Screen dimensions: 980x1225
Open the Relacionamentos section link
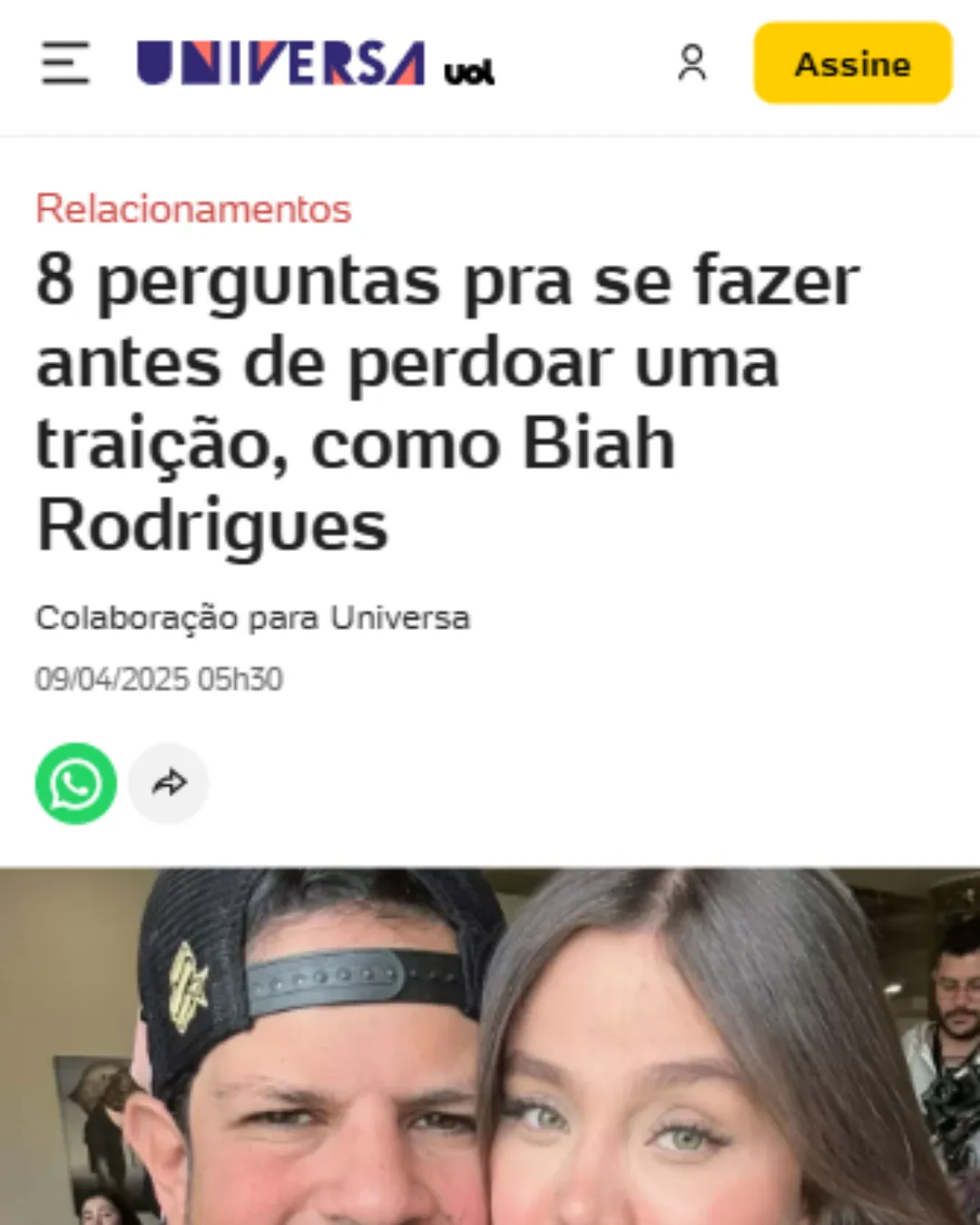[192, 209]
